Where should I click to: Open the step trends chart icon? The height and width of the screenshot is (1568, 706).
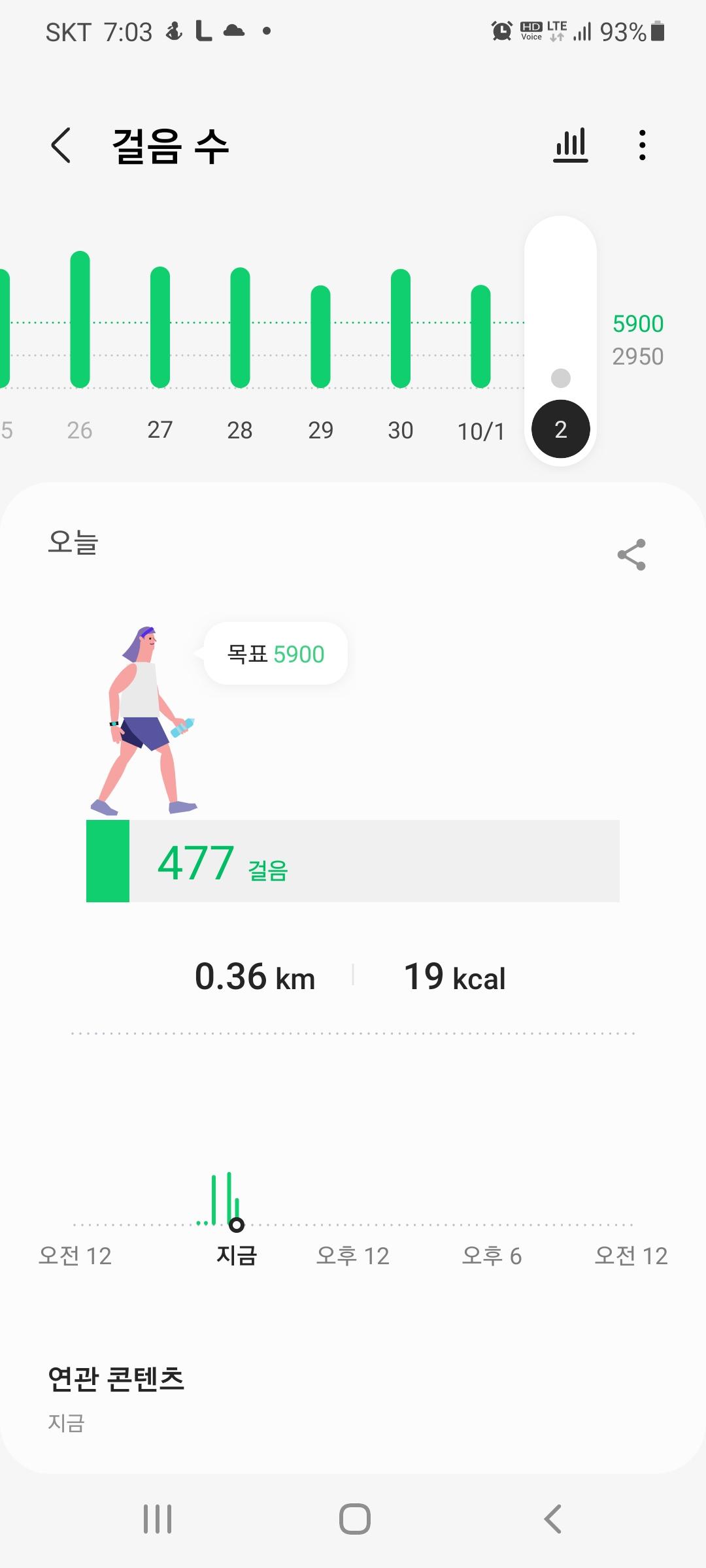[x=570, y=145]
